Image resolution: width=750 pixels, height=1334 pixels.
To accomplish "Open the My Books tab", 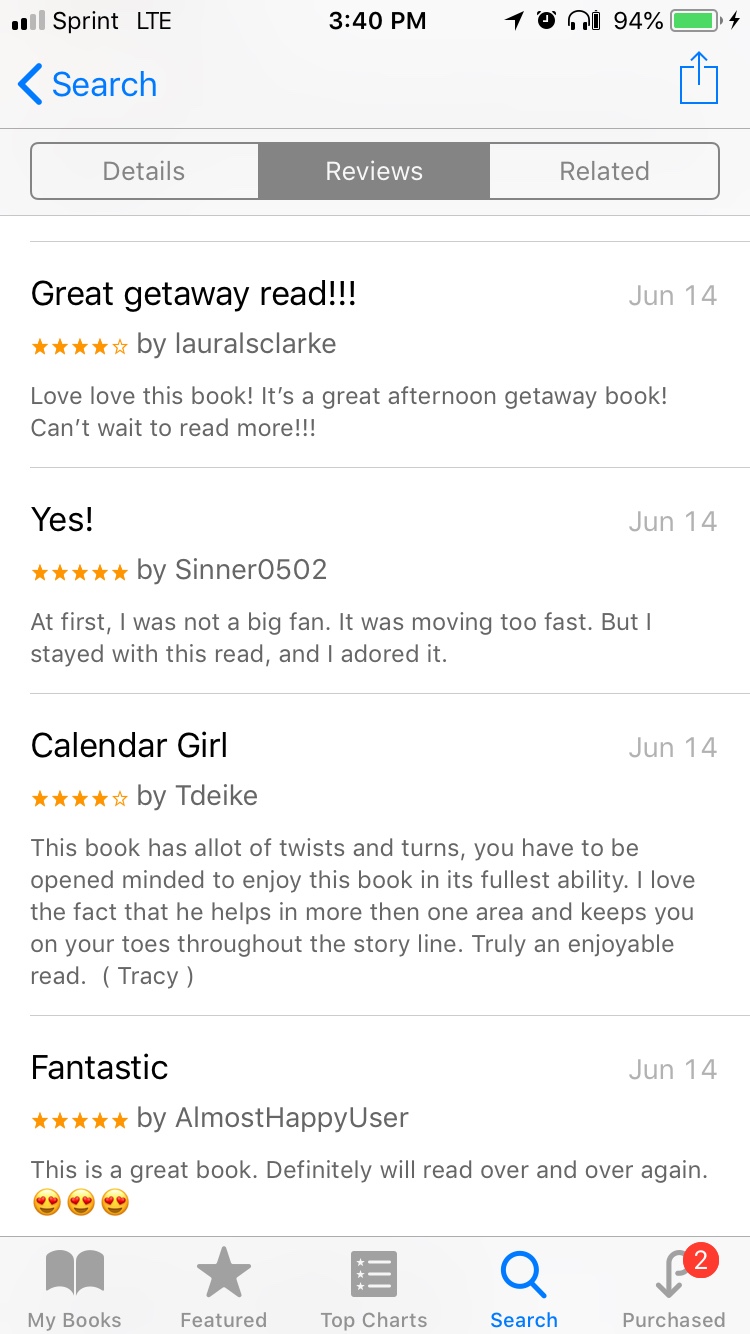I will pos(75,1288).
